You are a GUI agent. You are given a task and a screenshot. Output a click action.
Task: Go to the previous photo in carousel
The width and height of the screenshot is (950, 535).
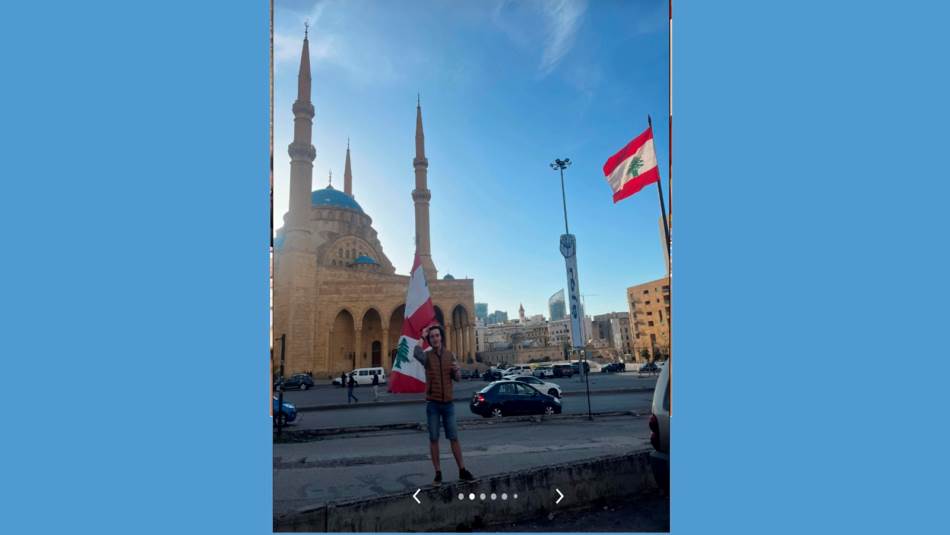pos(417,496)
